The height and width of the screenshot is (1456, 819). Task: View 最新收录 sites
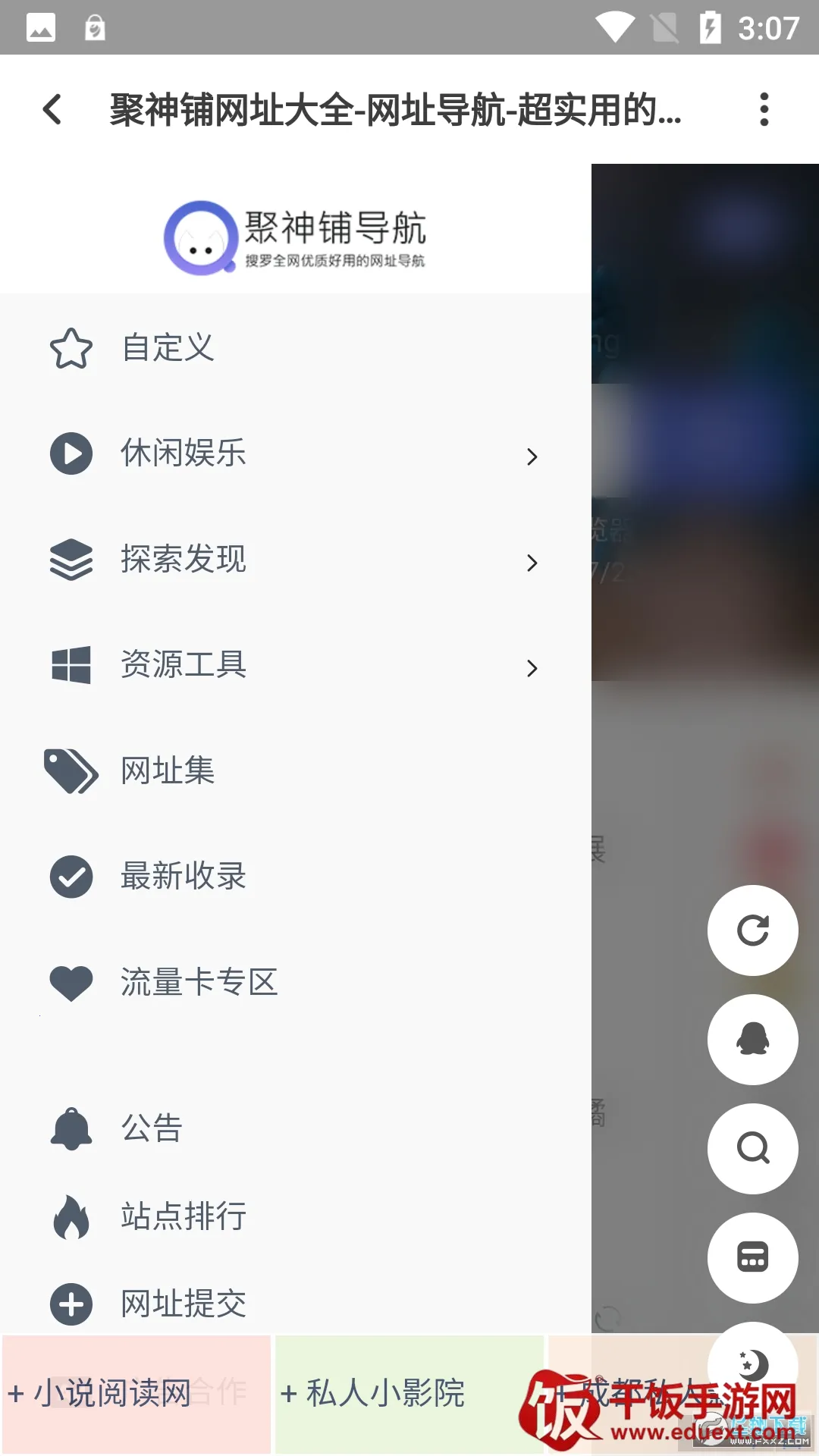coord(183,876)
